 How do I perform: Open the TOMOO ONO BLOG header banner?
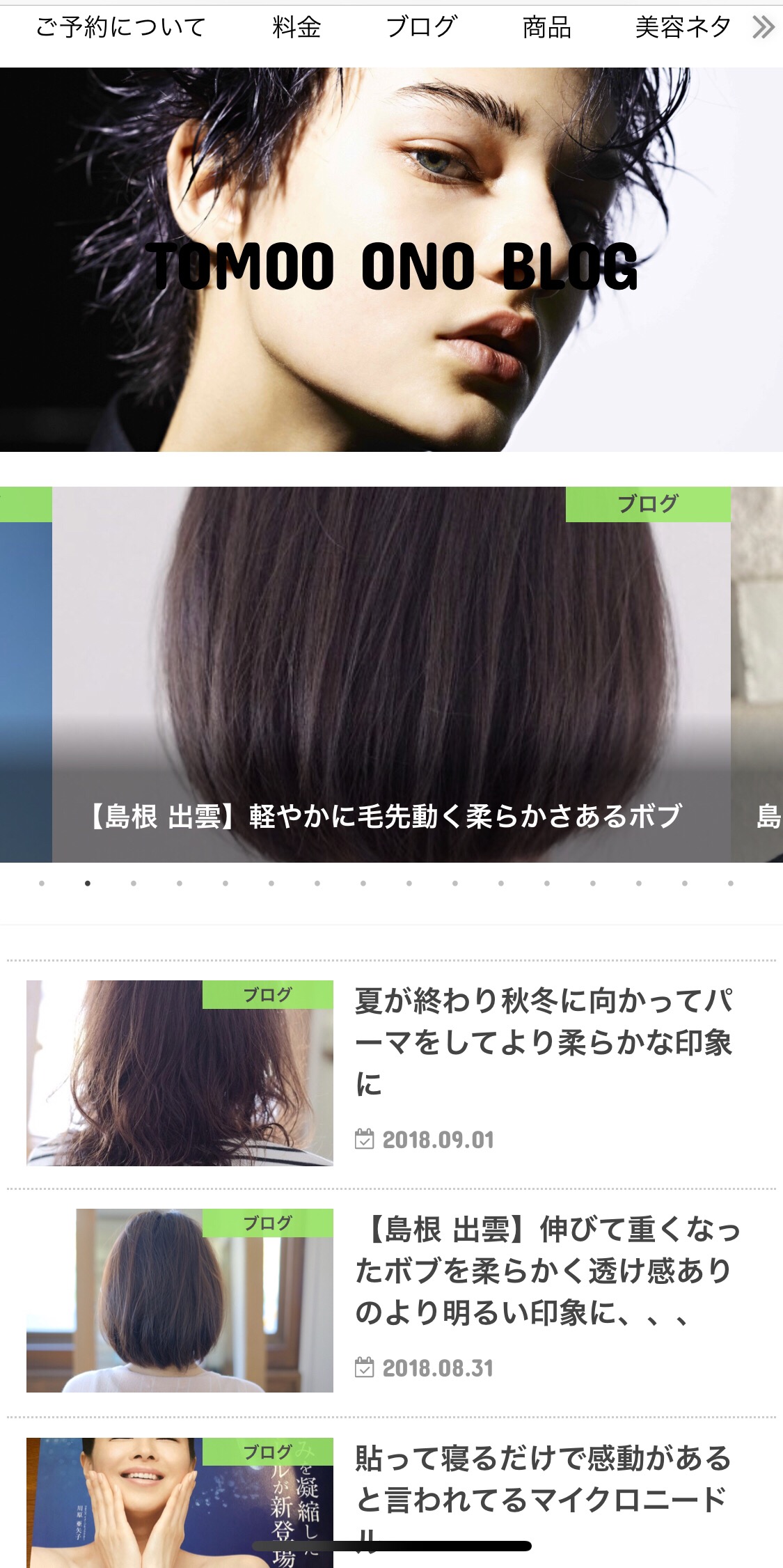click(x=391, y=260)
